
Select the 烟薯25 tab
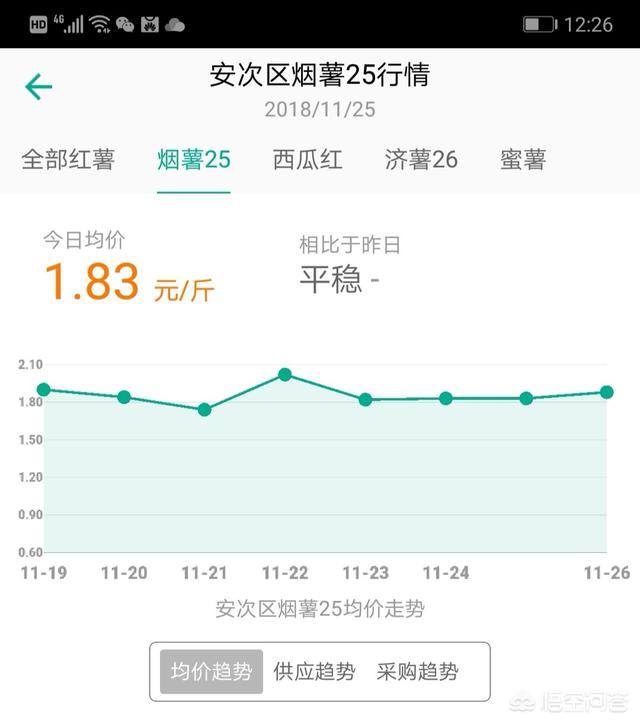[x=194, y=160]
